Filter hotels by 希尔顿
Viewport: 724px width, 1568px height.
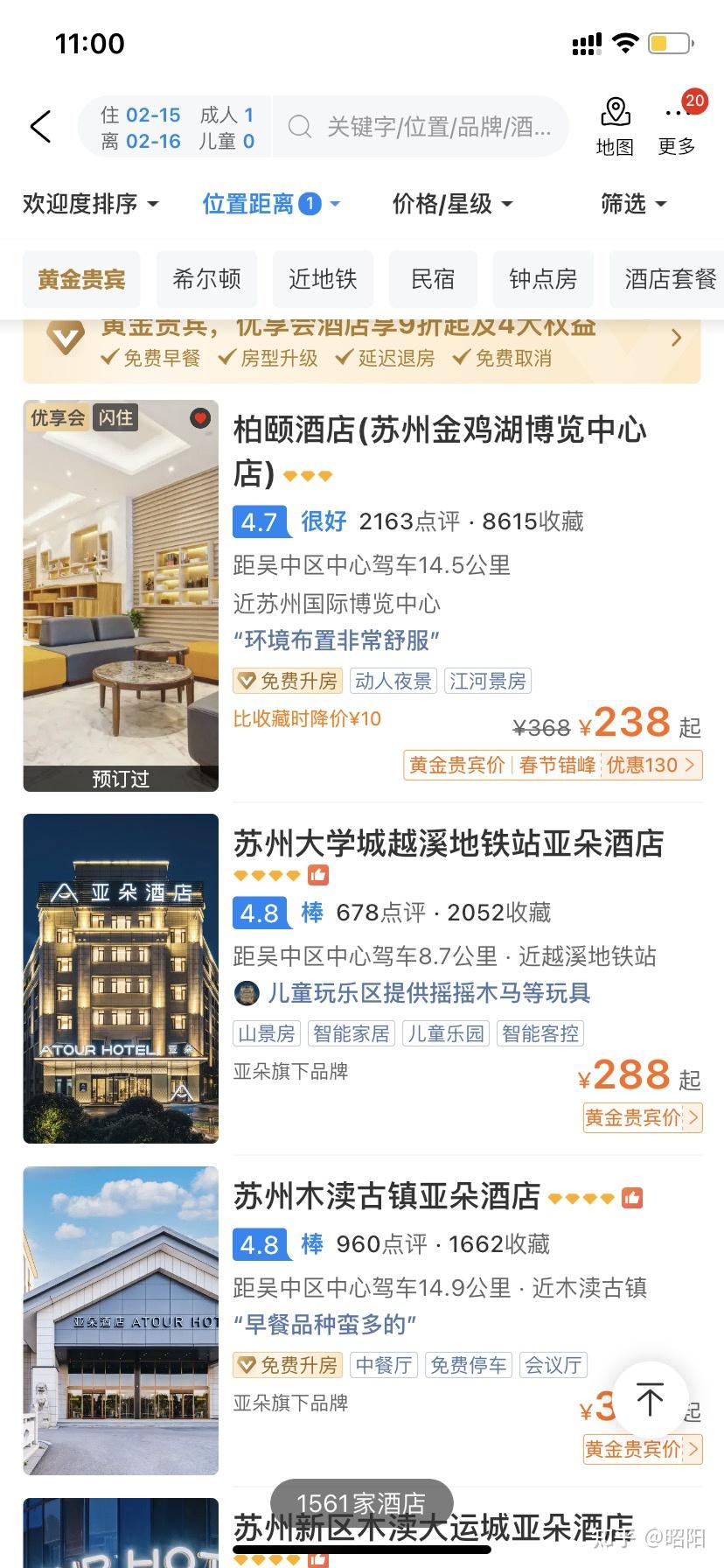click(206, 279)
